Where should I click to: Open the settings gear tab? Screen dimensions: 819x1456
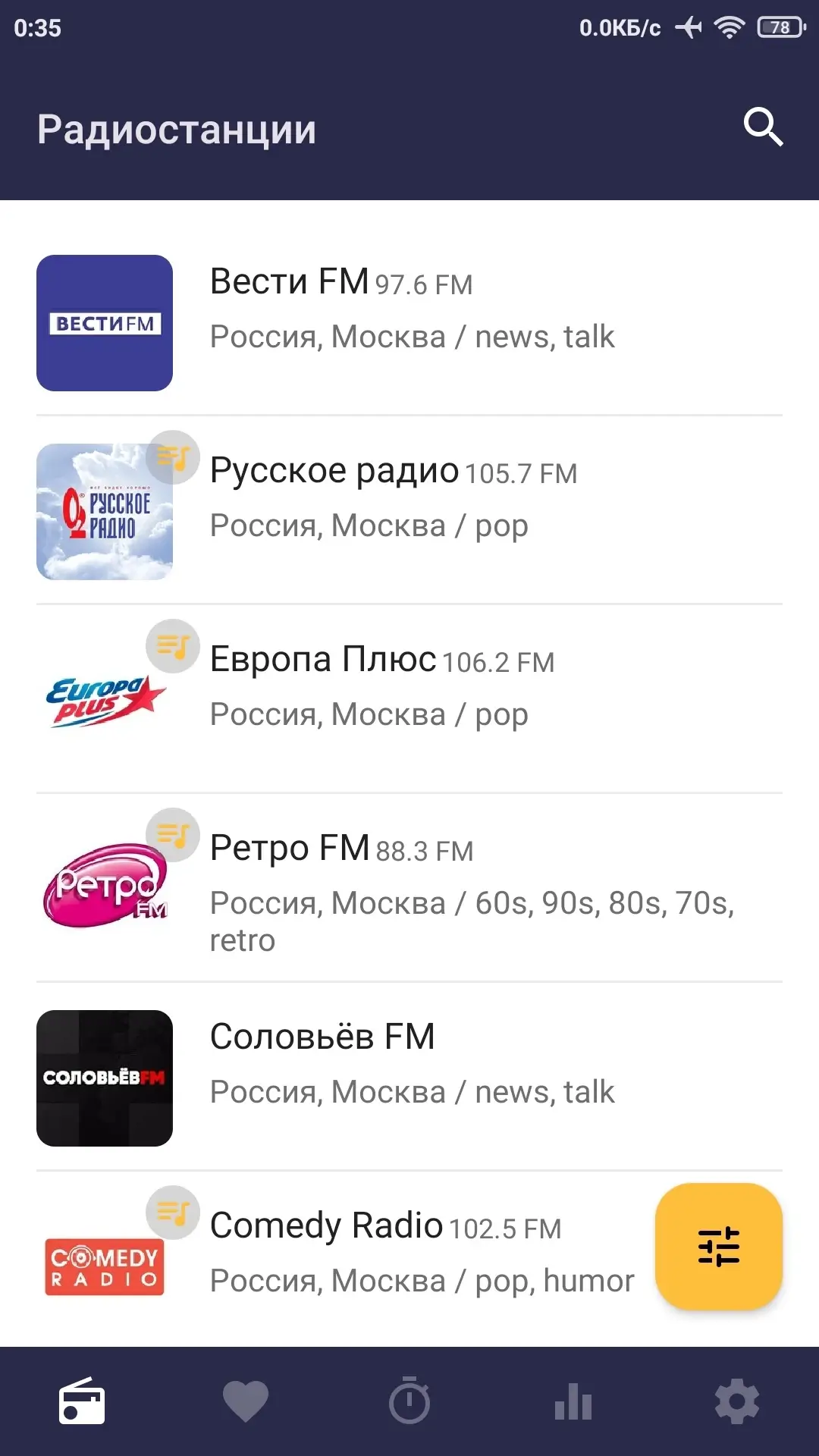coord(736,1401)
